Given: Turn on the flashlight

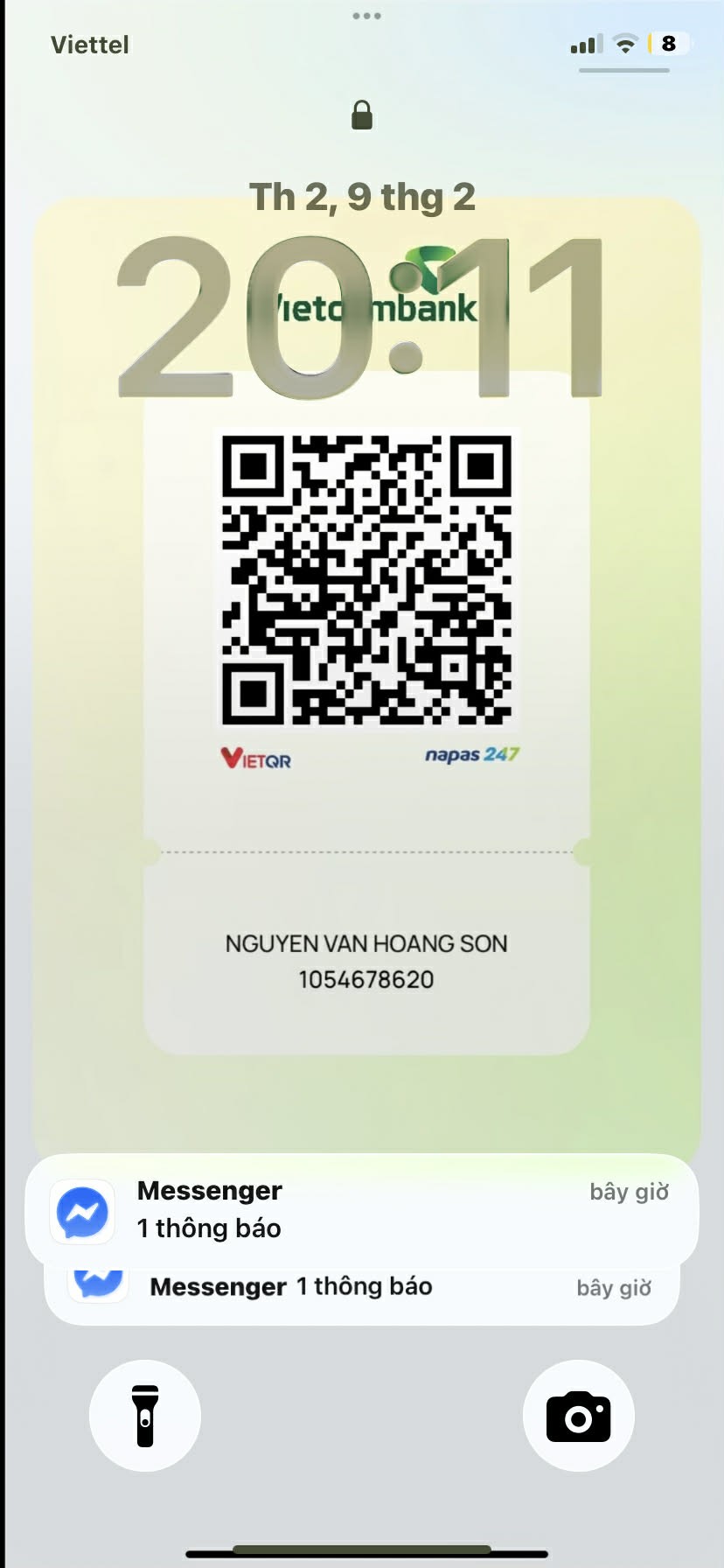Looking at the screenshot, I should 145,1415.
